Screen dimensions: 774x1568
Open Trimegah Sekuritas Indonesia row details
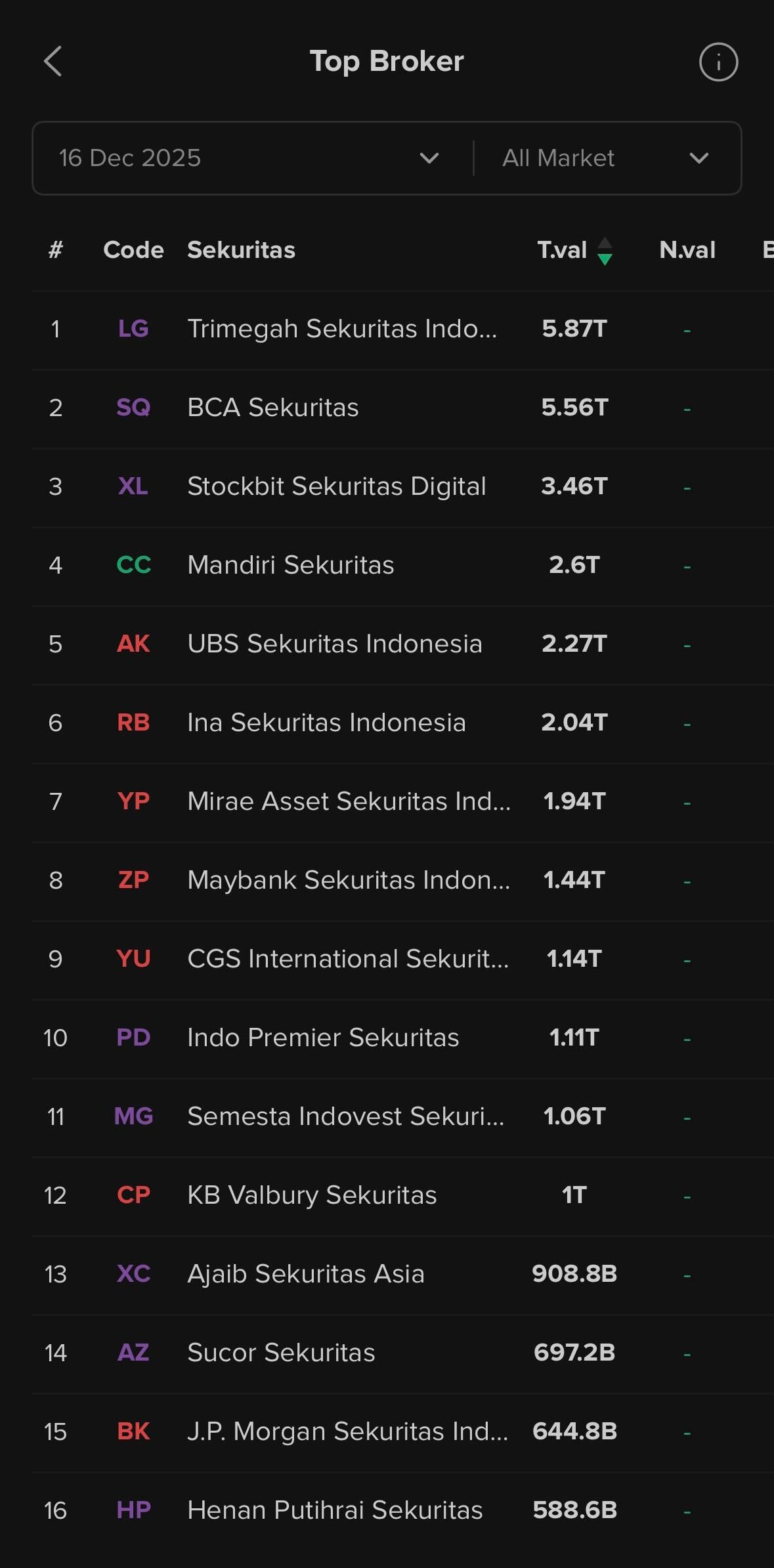tap(348, 328)
